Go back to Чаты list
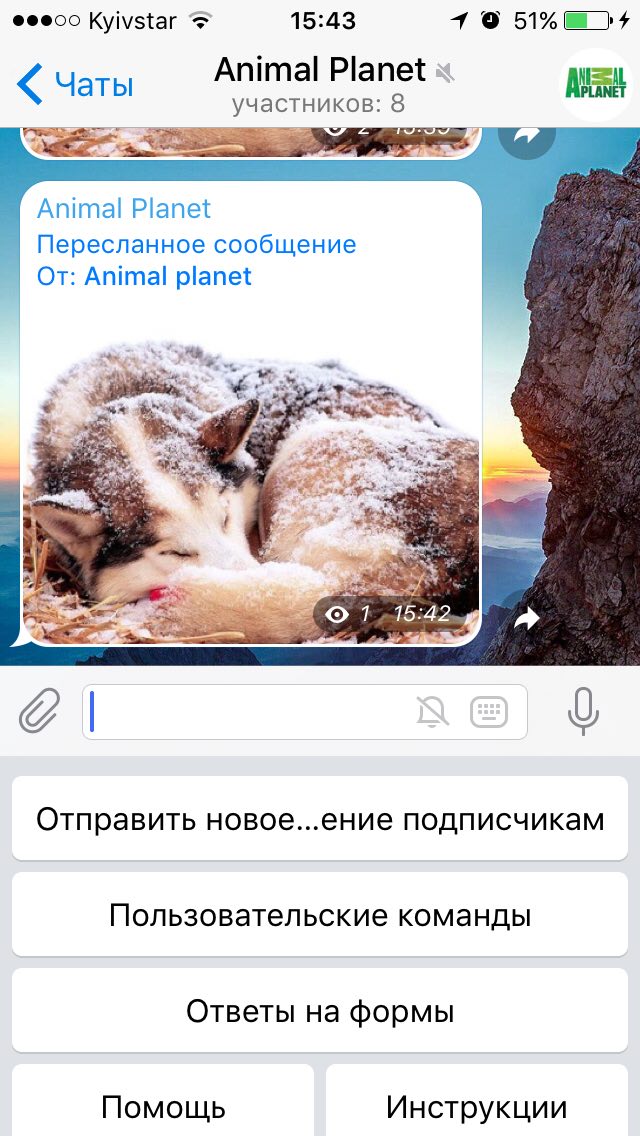This screenshot has height=1136, width=640. [x=75, y=86]
